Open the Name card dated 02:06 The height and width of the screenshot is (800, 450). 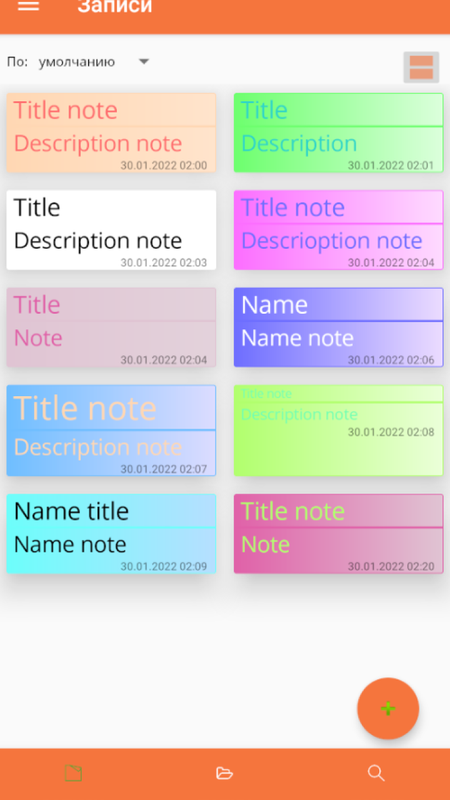339,327
